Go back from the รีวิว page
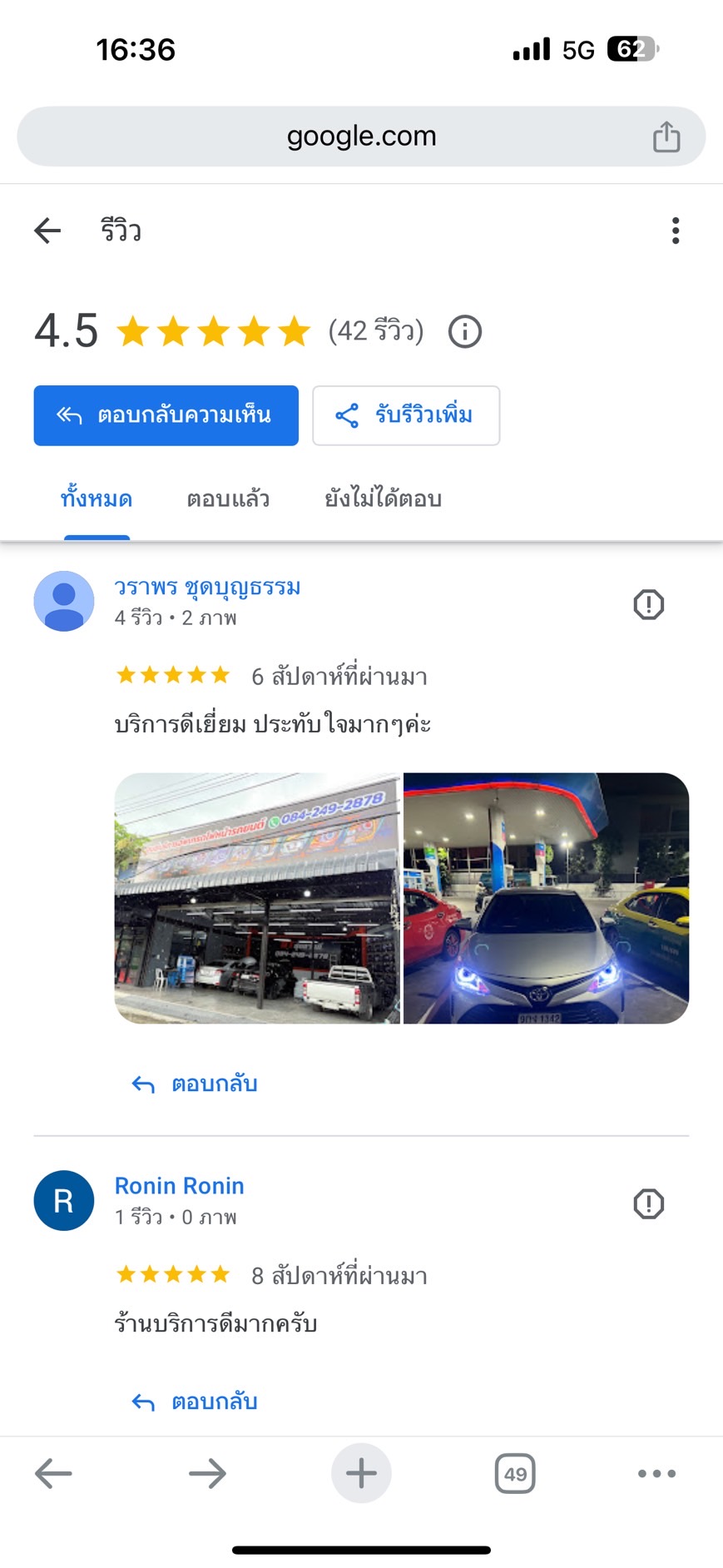 click(x=47, y=231)
